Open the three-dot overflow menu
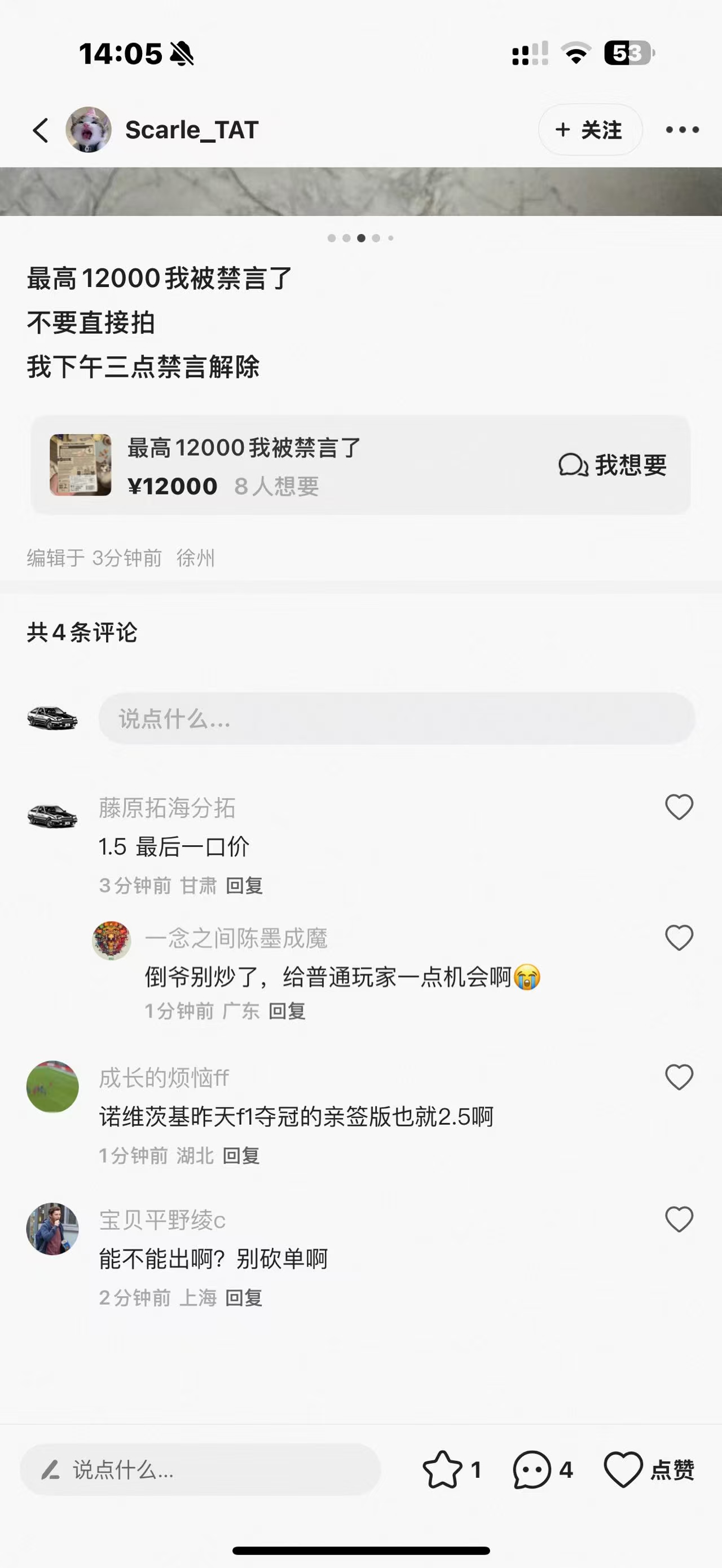 [682, 130]
